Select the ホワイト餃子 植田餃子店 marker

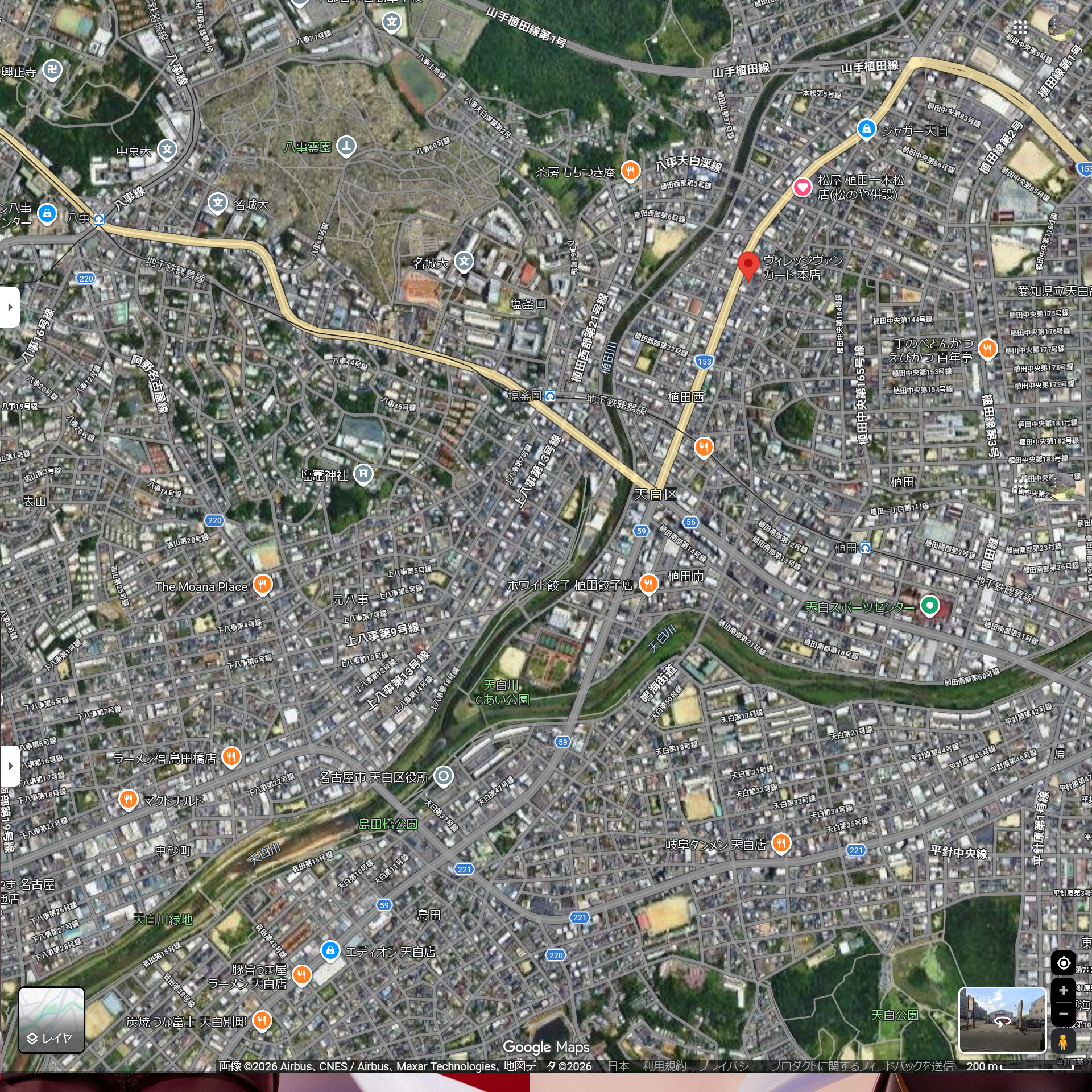tap(648, 583)
